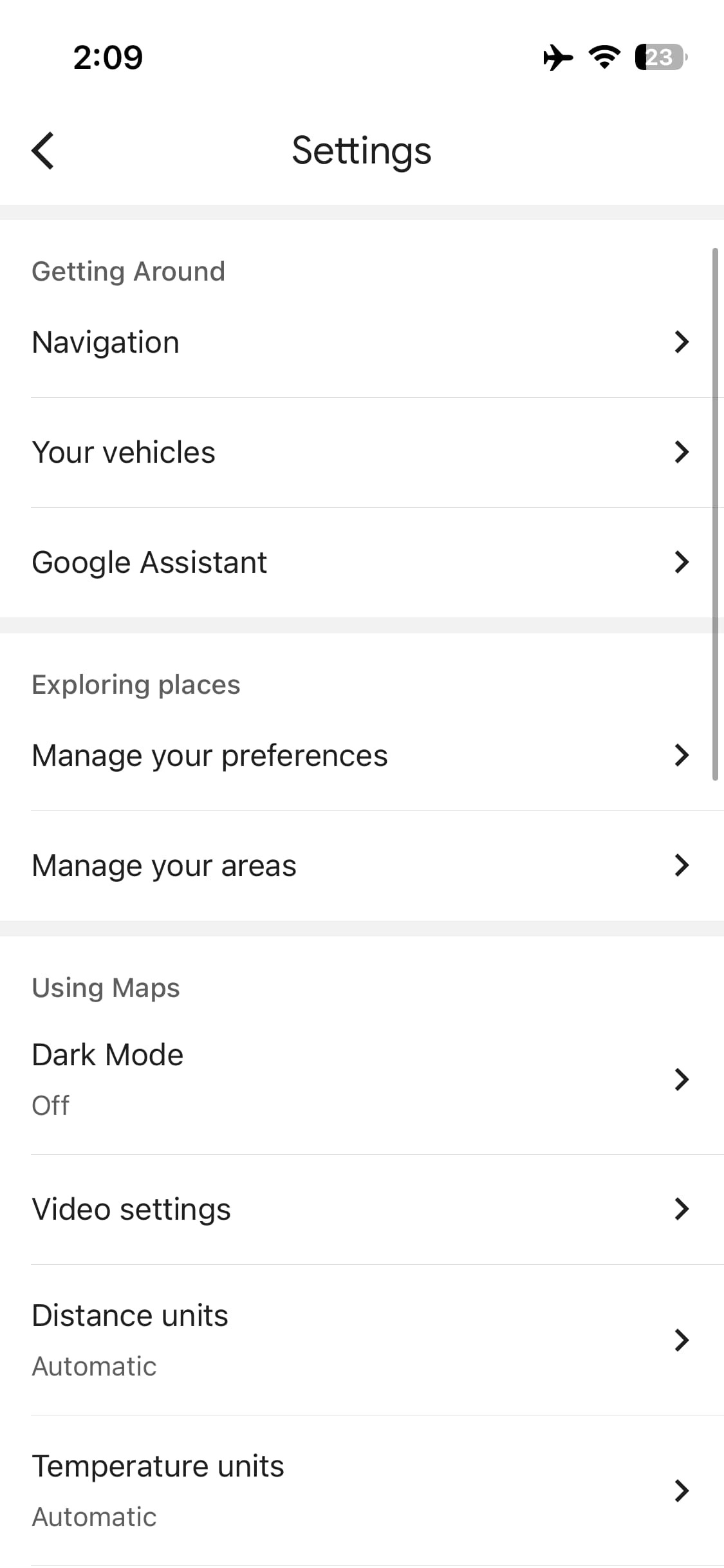Open Manage your areas
Image resolution: width=724 pixels, height=1568 pixels.
point(360,865)
